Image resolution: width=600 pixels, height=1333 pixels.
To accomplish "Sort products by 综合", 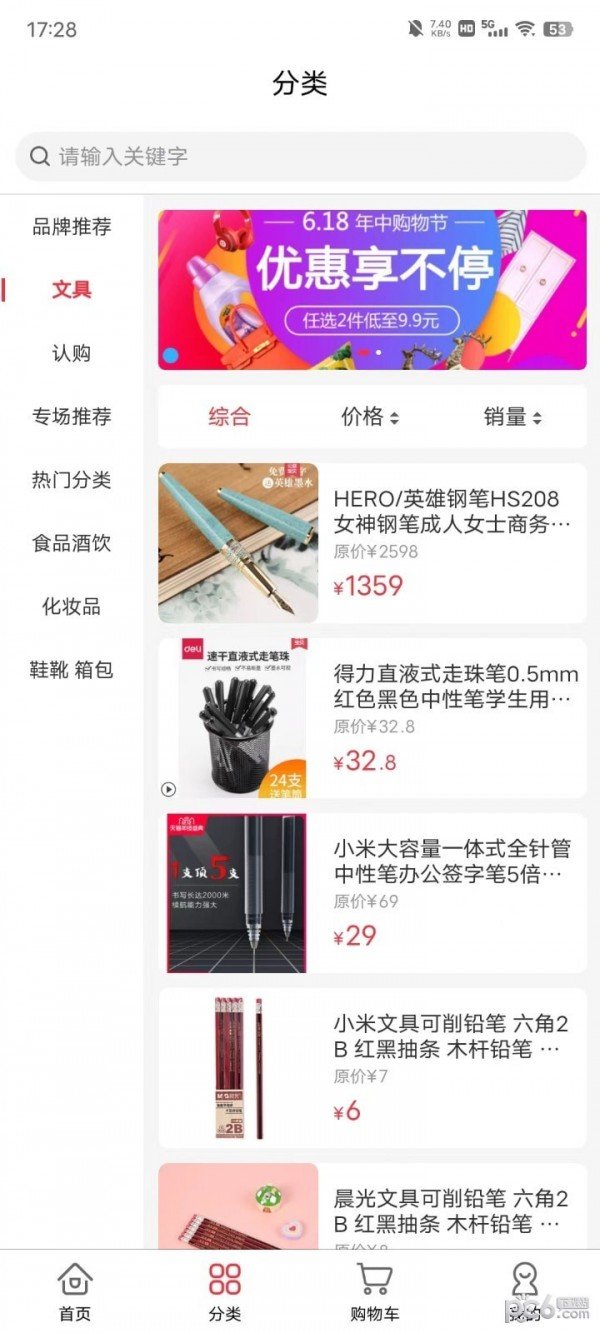I will [x=229, y=417].
